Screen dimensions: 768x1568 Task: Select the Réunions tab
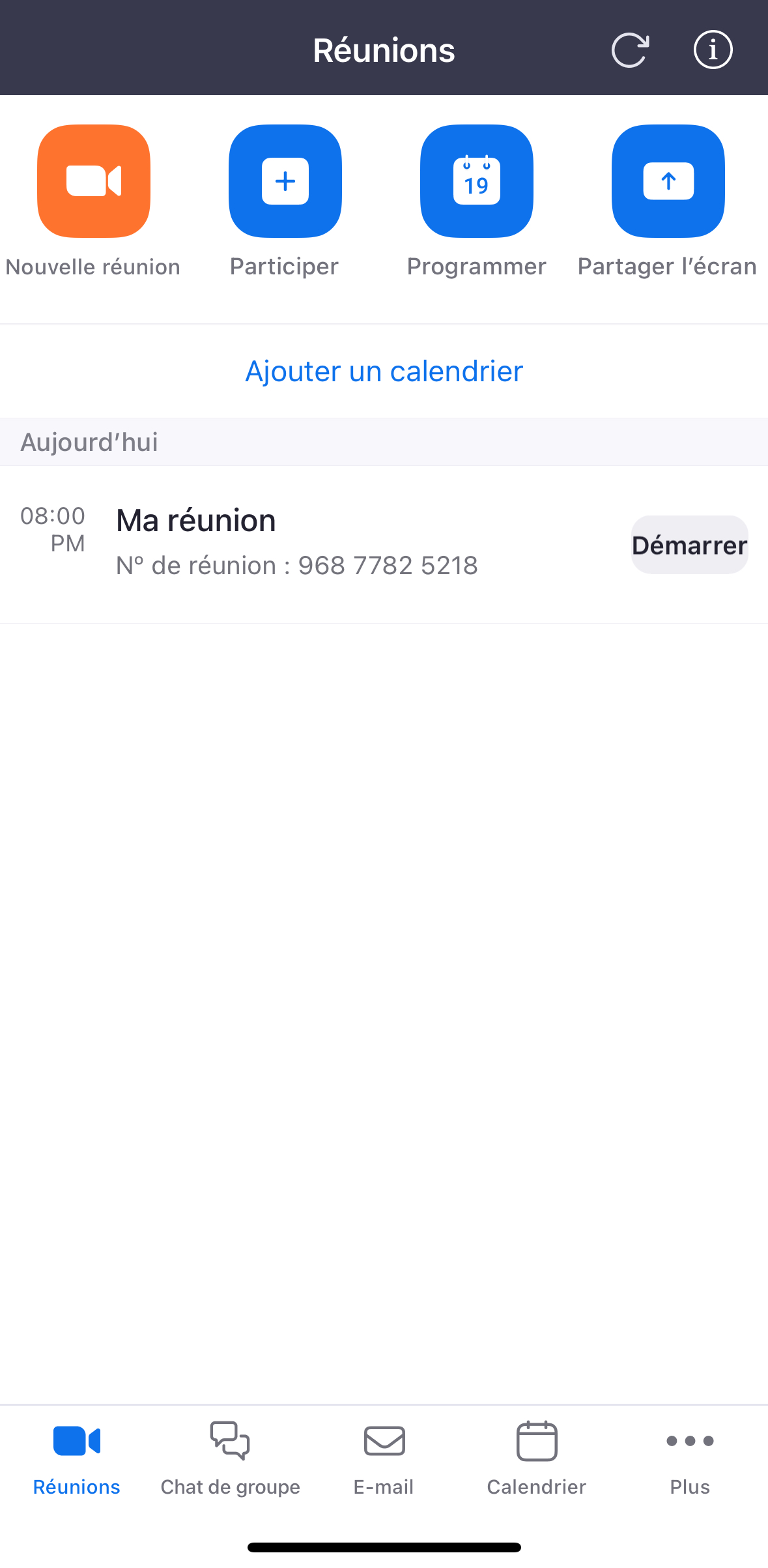77,1457
